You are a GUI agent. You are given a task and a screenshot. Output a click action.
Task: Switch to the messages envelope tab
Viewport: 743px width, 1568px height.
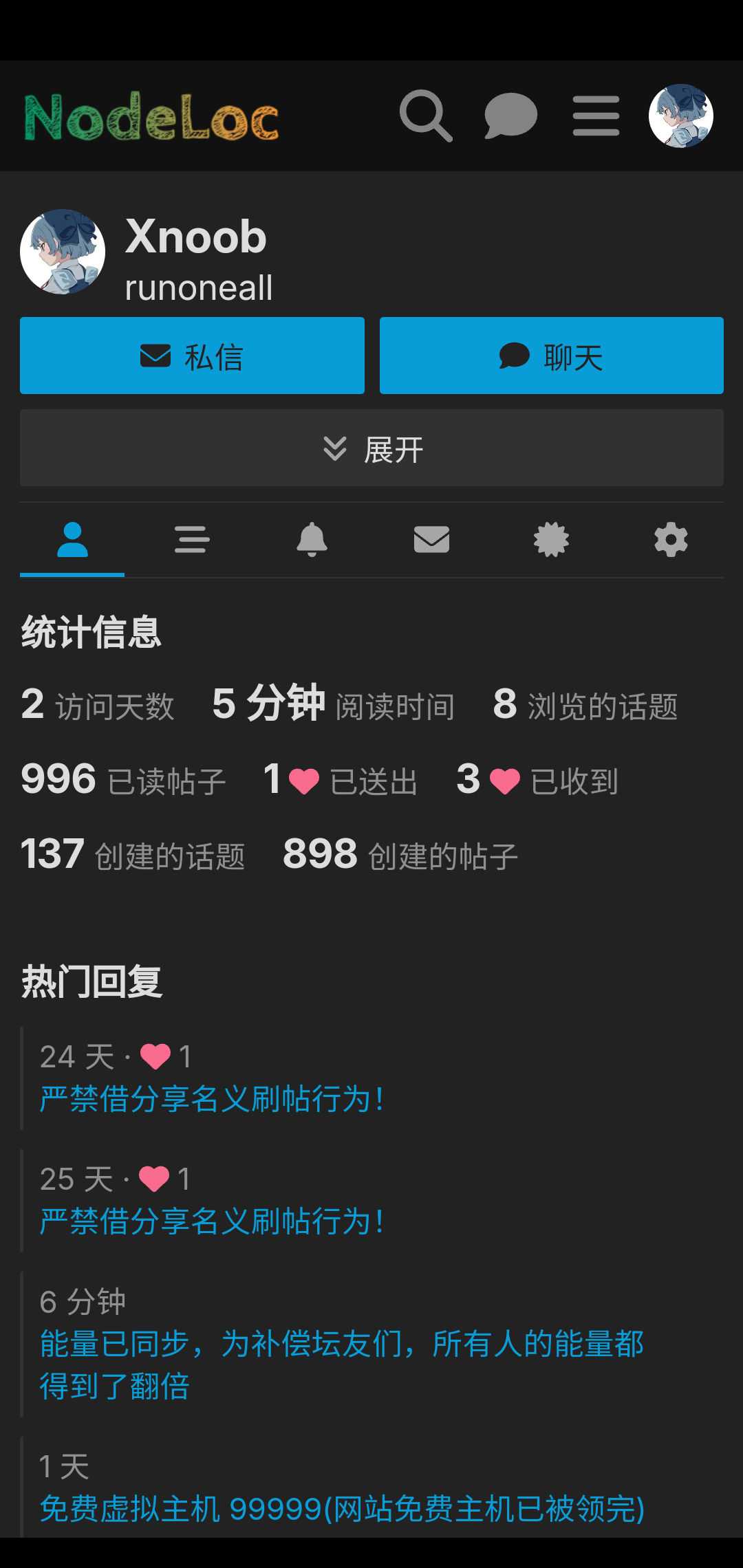[x=431, y=540]
